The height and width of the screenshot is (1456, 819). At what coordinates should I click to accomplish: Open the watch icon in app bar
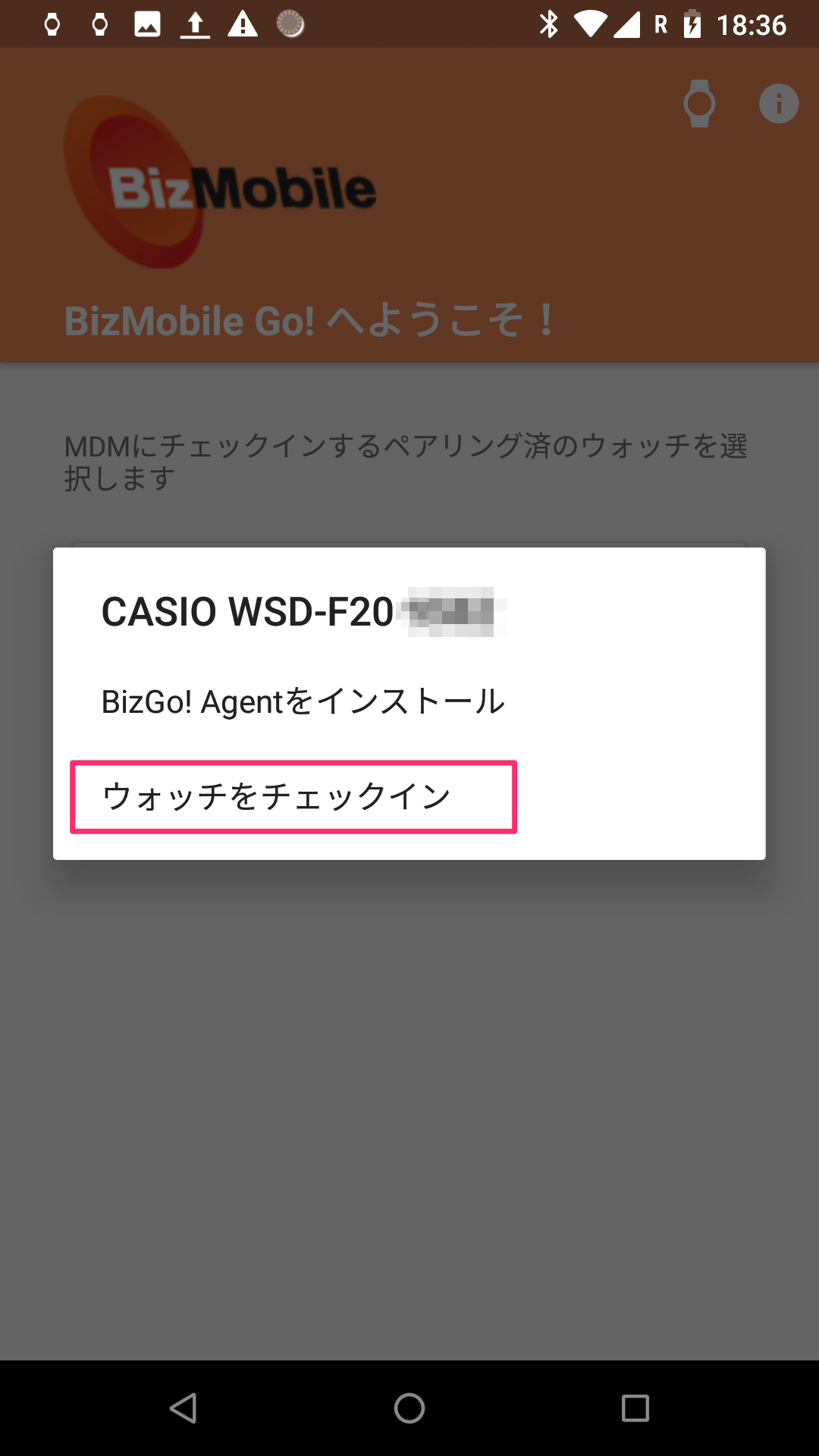[x=699, y=104]
